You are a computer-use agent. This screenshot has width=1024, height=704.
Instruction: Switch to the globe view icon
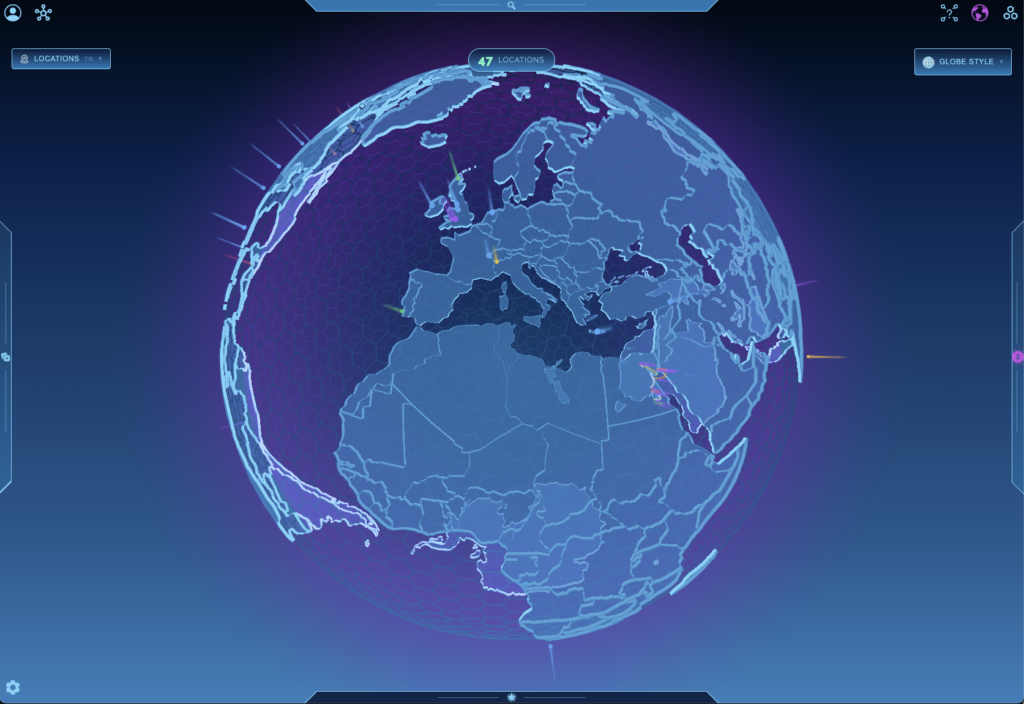(x=980, y=13)
